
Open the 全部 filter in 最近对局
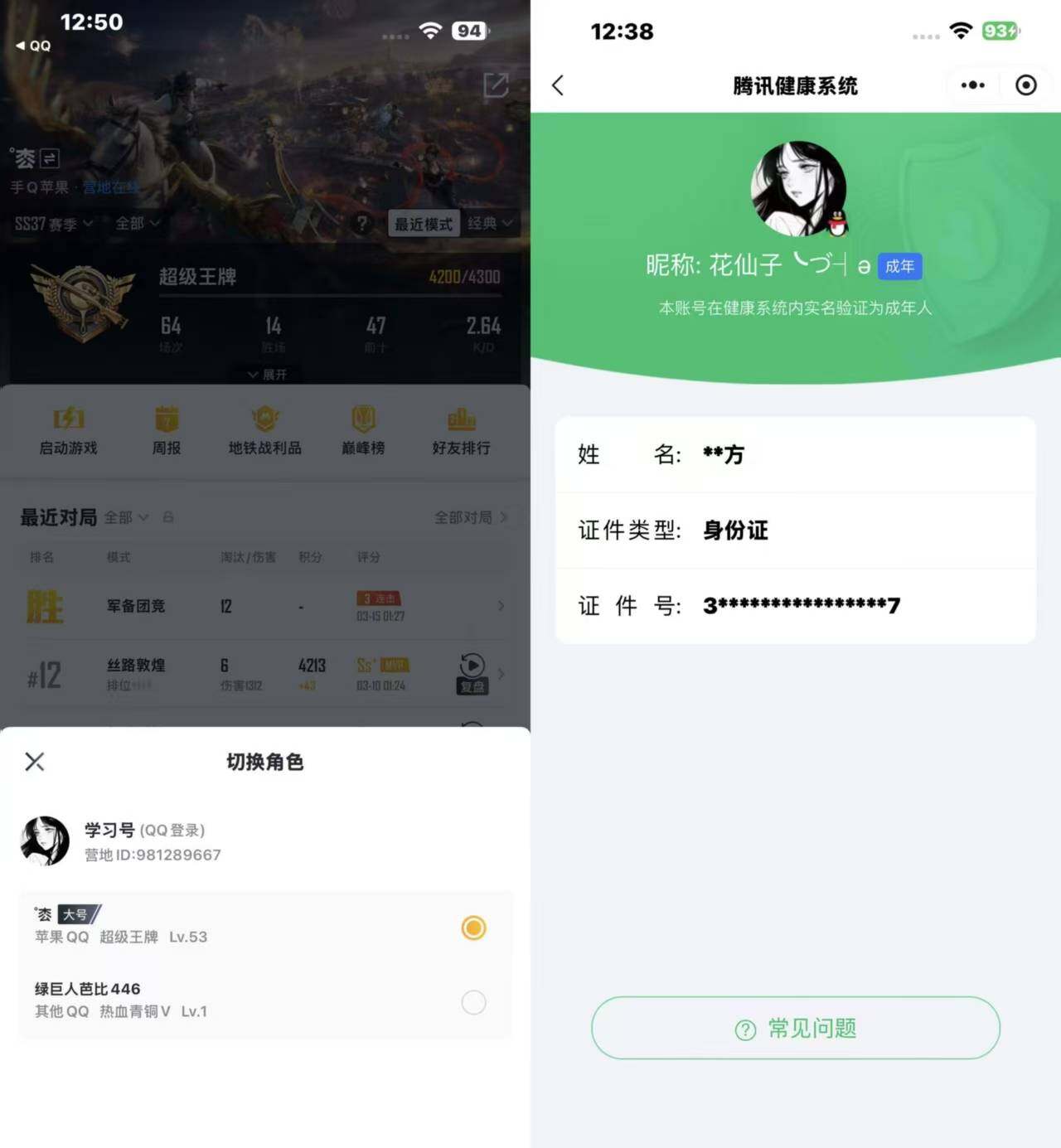(121, 516)
